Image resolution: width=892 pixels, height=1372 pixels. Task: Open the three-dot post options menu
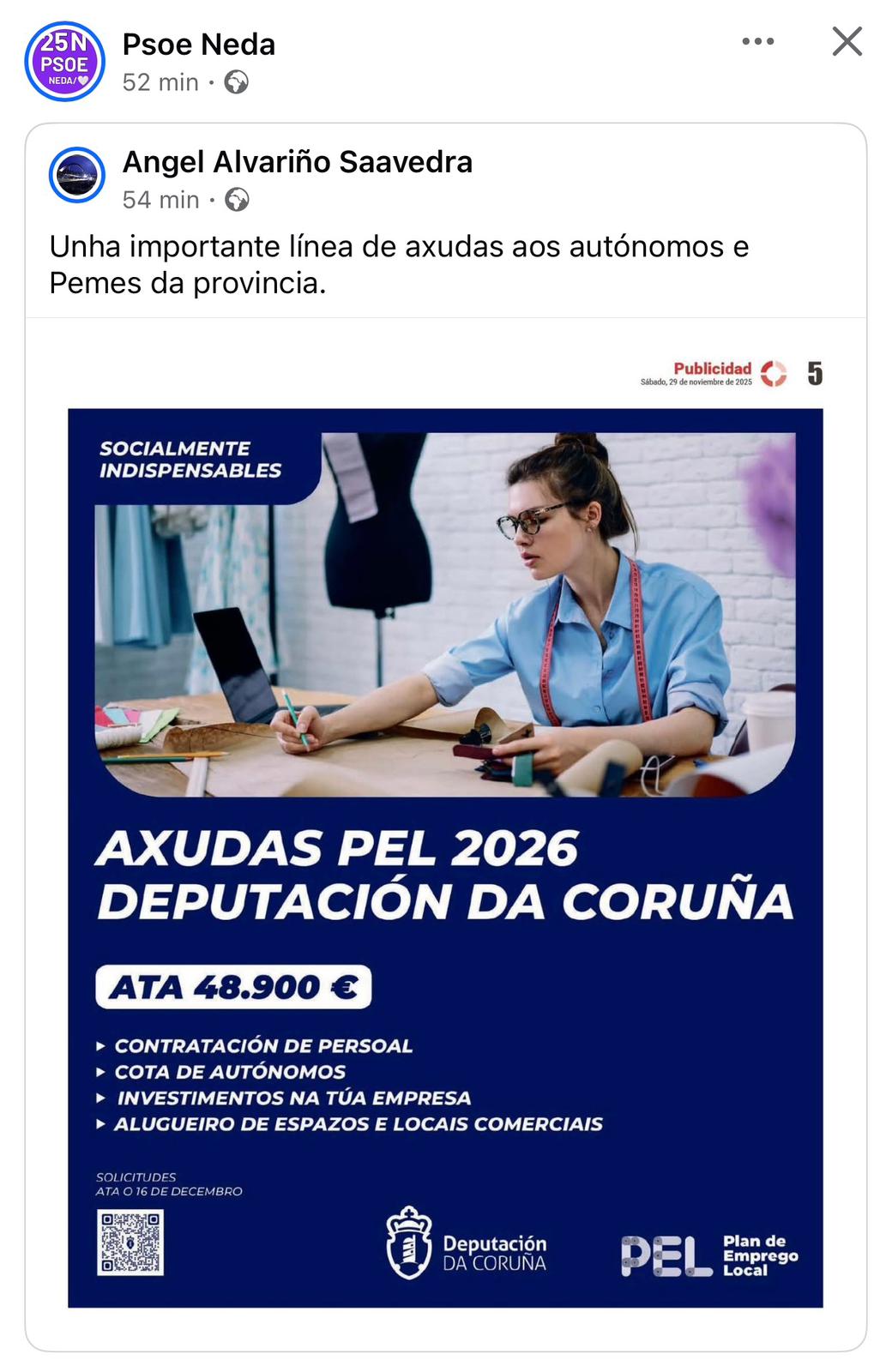[x=757, y=42]
